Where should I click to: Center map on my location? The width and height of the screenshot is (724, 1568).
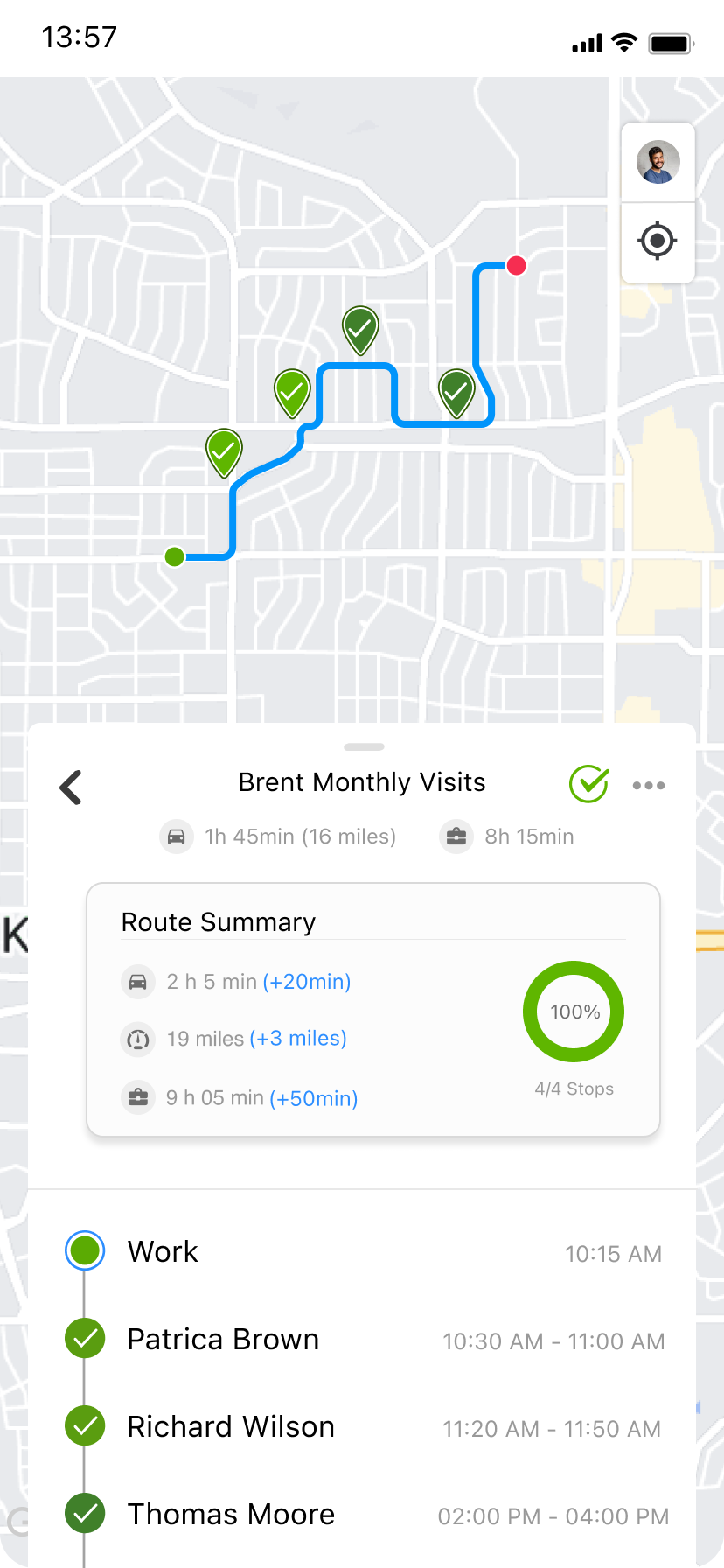[x=658, y=241]
